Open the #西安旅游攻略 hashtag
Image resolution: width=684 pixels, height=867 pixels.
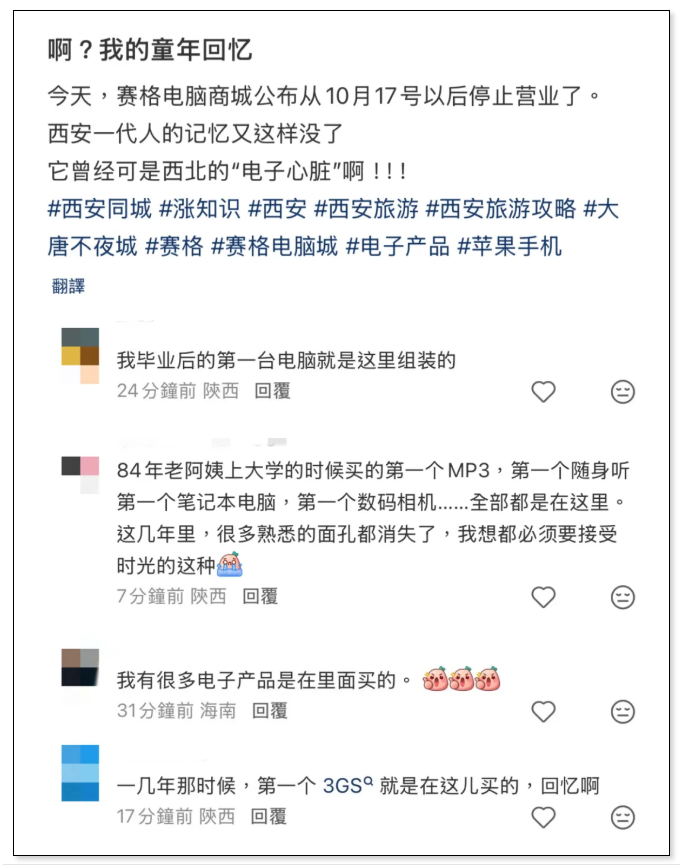[501, 209]
